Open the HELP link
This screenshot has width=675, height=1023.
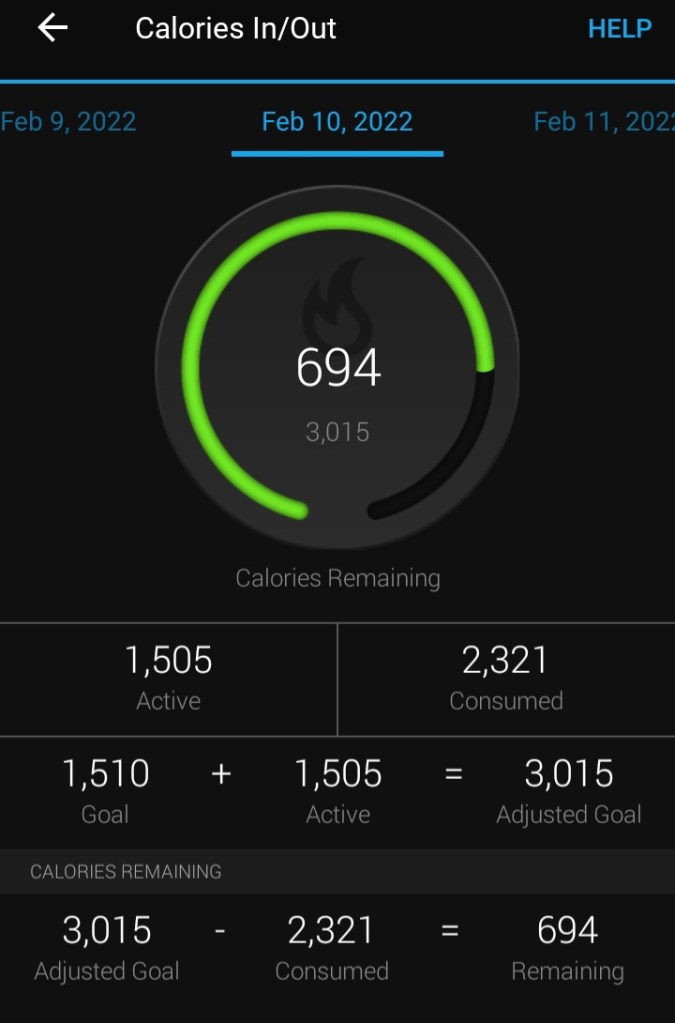(x=619, y=28)
